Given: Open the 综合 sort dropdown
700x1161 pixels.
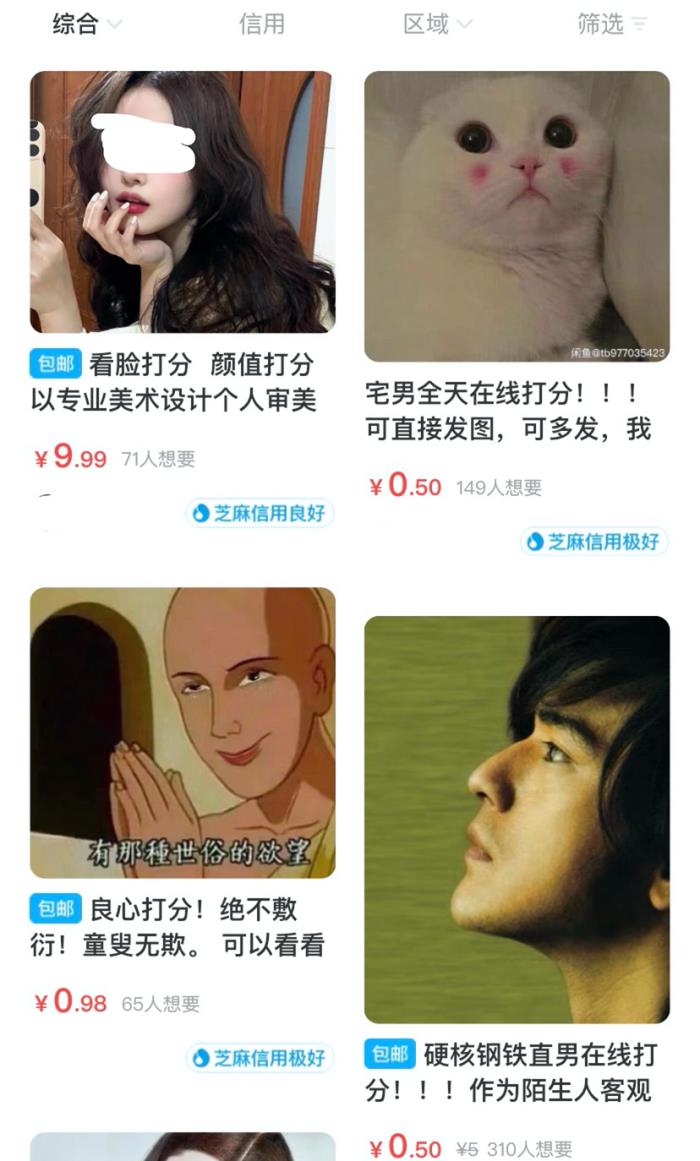Looking at the screenshot, I should point(86,24).
